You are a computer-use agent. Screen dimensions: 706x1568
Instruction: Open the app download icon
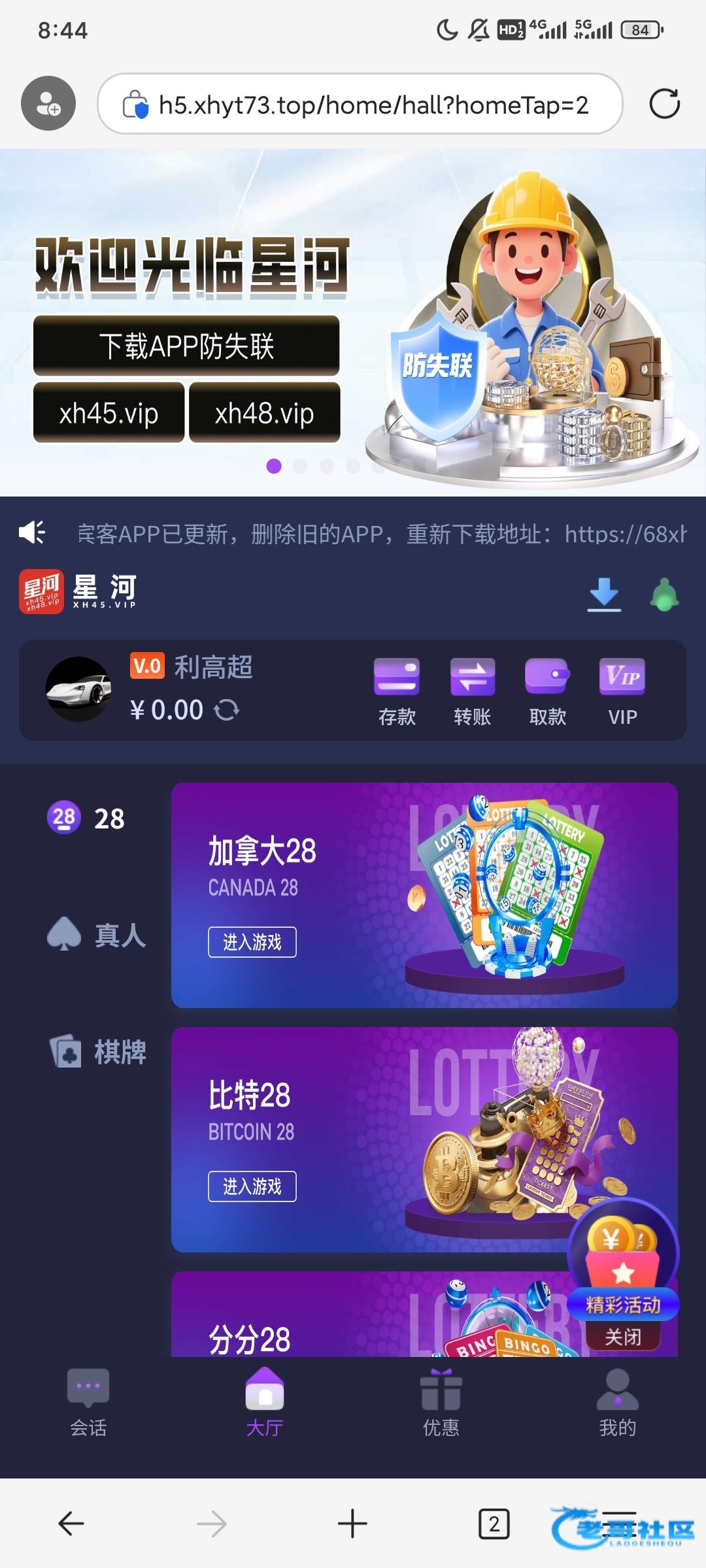click(604, 595)
